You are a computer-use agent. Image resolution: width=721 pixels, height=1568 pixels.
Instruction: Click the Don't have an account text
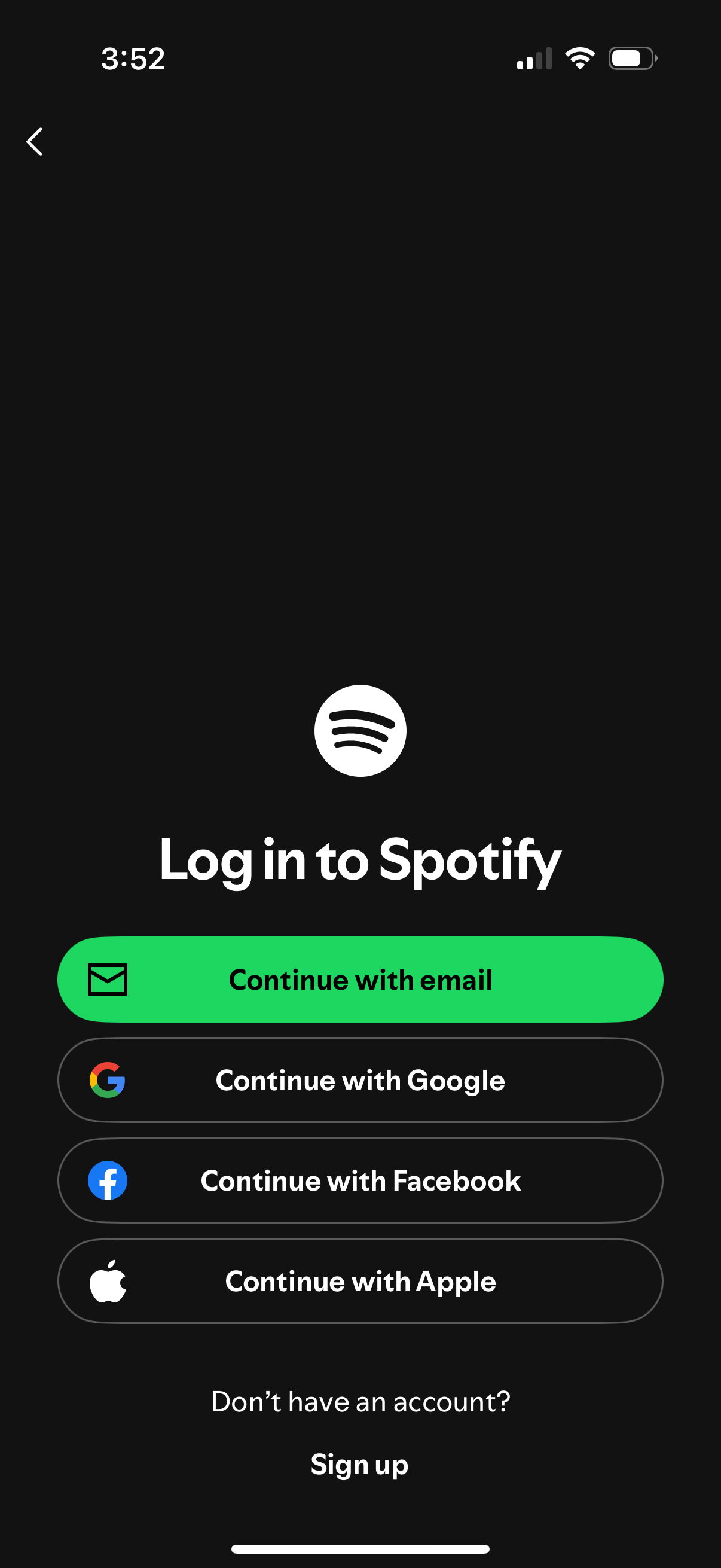[x=360, y=1401]
